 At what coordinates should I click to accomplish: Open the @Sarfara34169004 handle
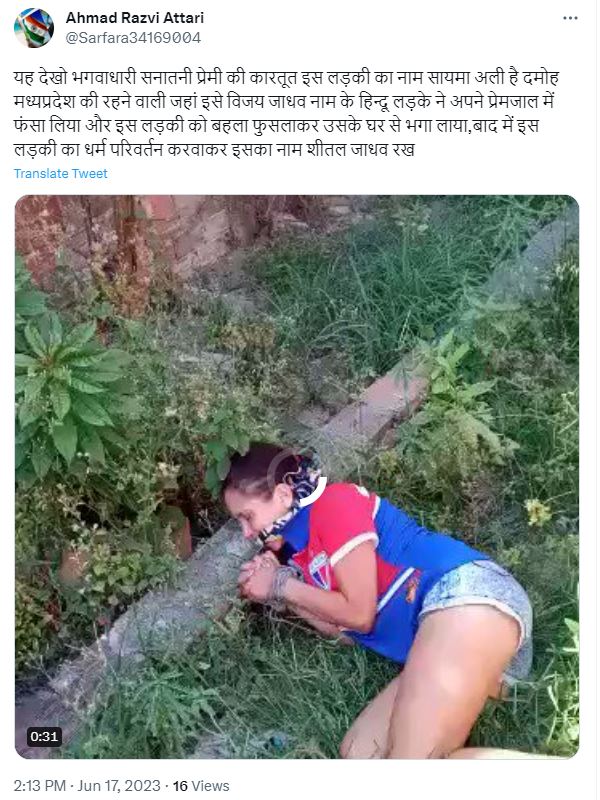pos(133,37)
